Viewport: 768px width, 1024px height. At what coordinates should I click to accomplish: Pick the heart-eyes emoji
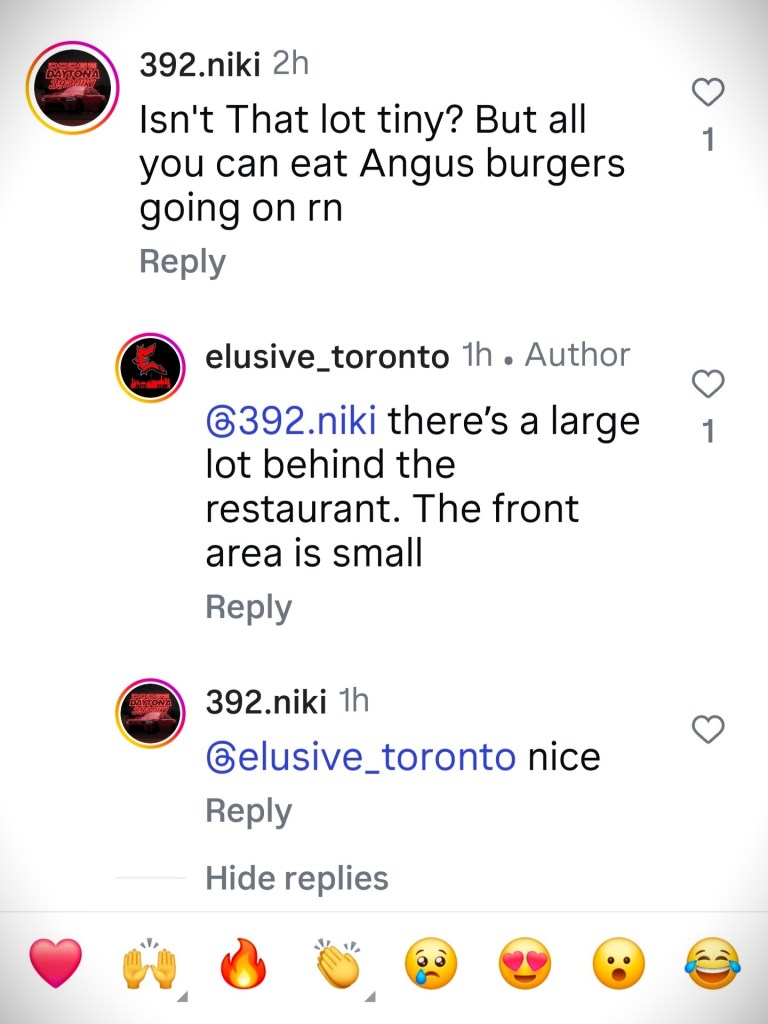click(x=524, y=965)
